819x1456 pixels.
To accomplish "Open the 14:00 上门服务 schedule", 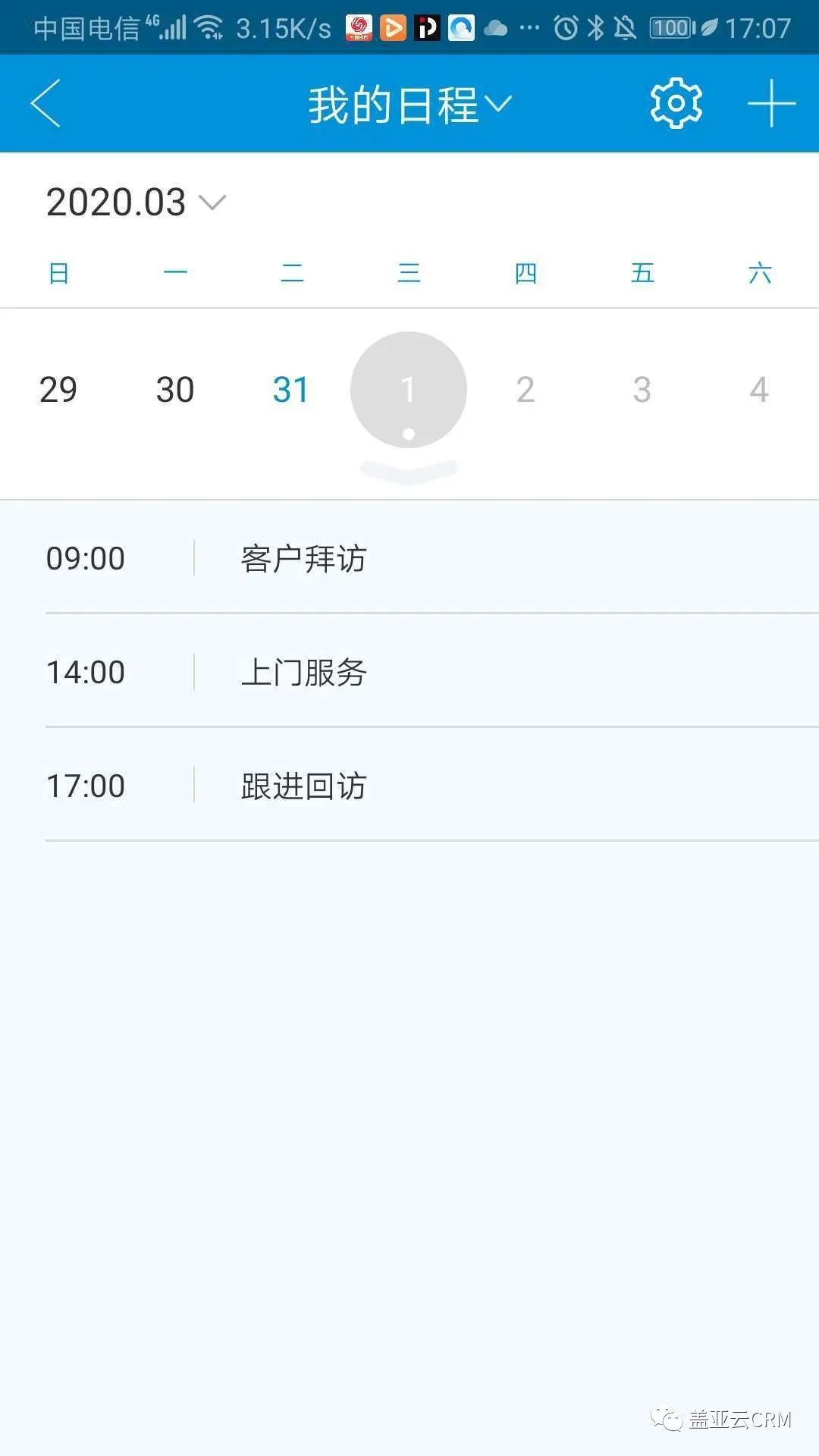I will click(432, 671).
